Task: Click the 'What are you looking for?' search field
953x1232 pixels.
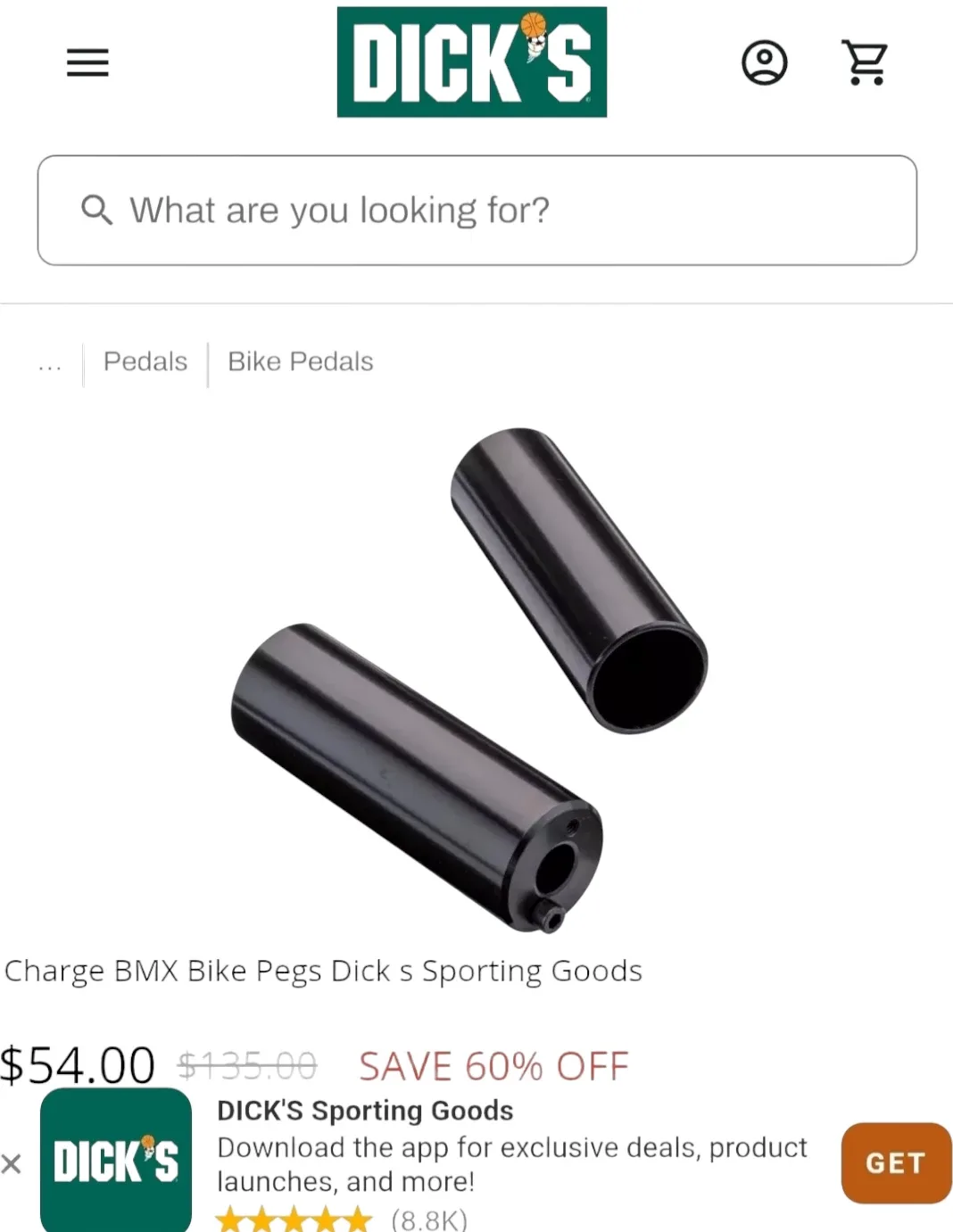Action: 339,211
